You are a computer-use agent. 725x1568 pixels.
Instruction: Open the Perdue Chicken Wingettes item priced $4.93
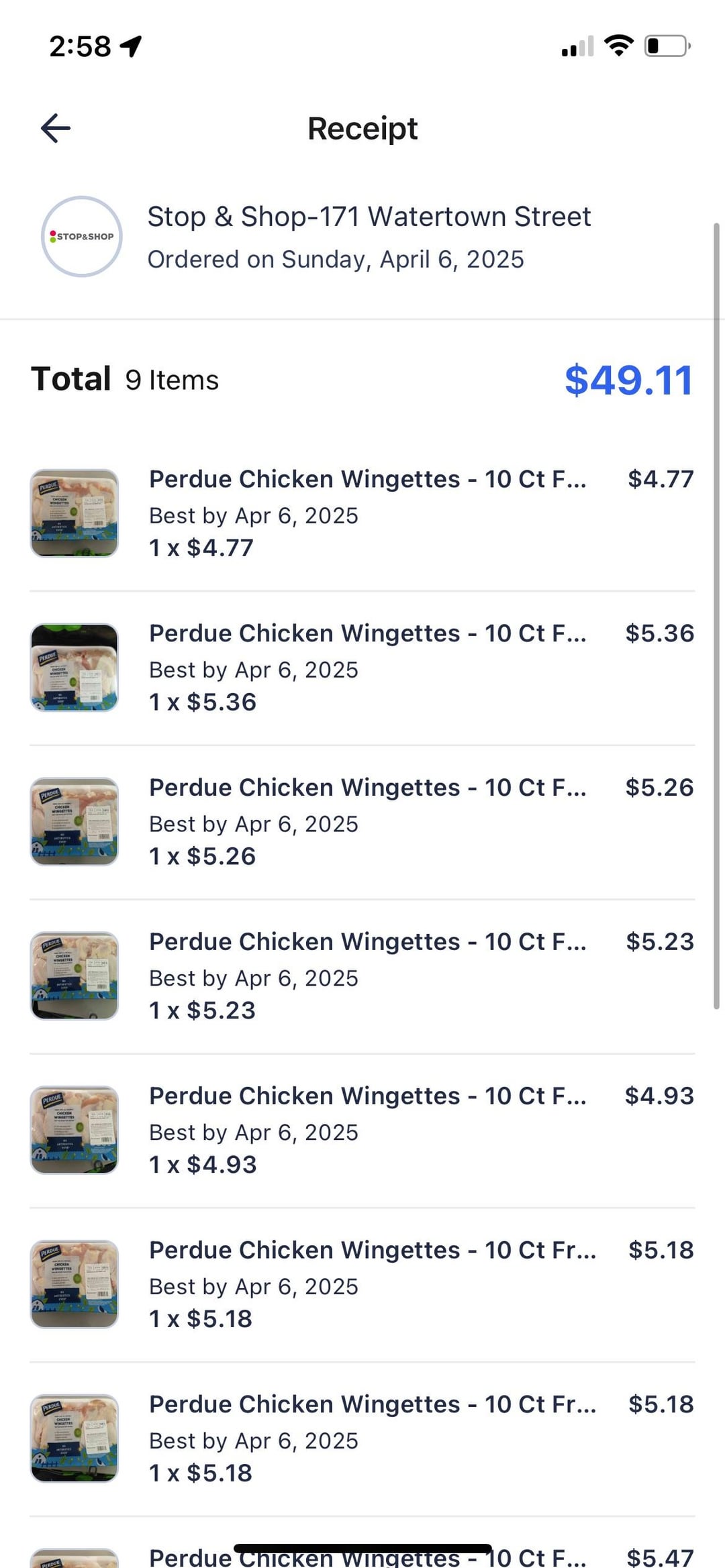(362, 1131)
